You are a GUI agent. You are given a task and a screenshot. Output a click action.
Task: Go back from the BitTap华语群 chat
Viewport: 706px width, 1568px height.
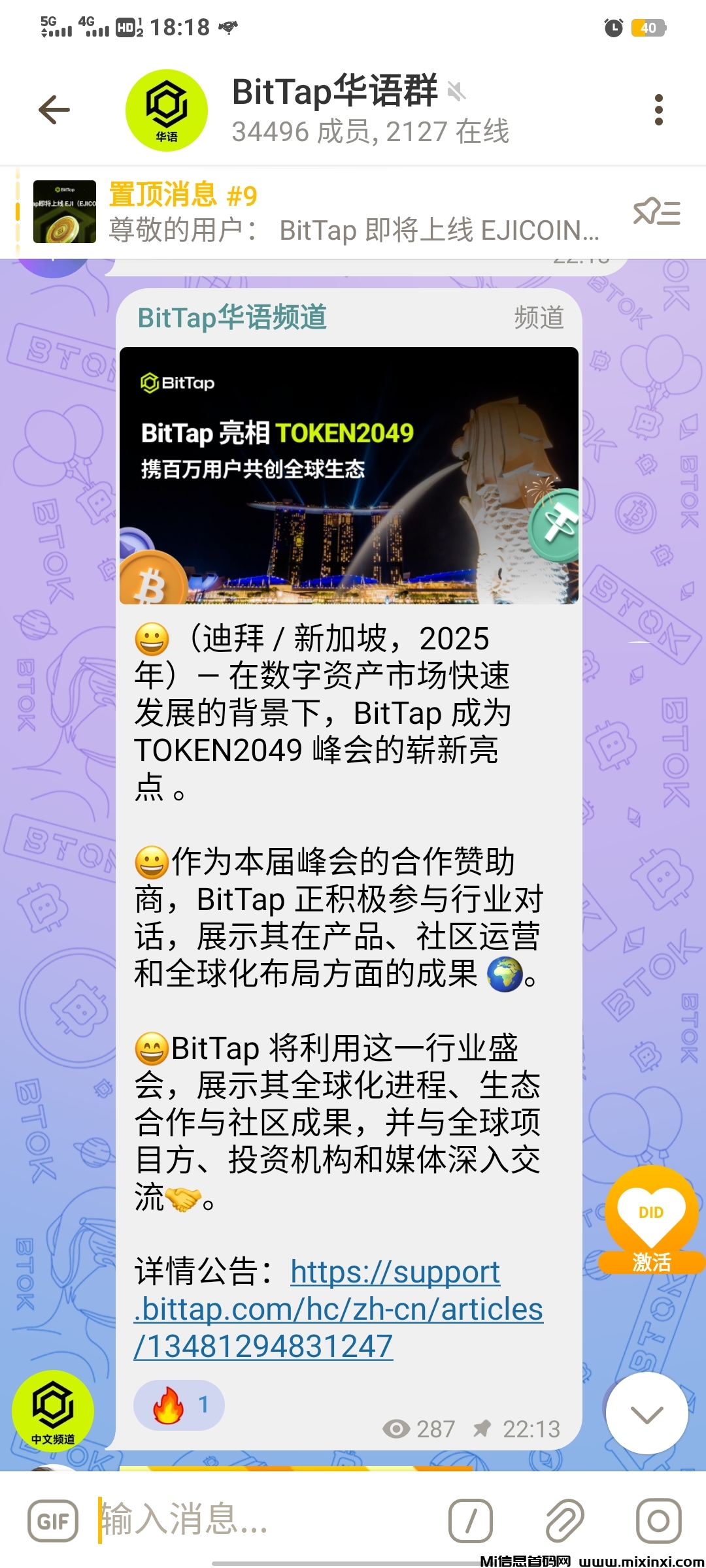pyautogui.click(x=54, y=109)
